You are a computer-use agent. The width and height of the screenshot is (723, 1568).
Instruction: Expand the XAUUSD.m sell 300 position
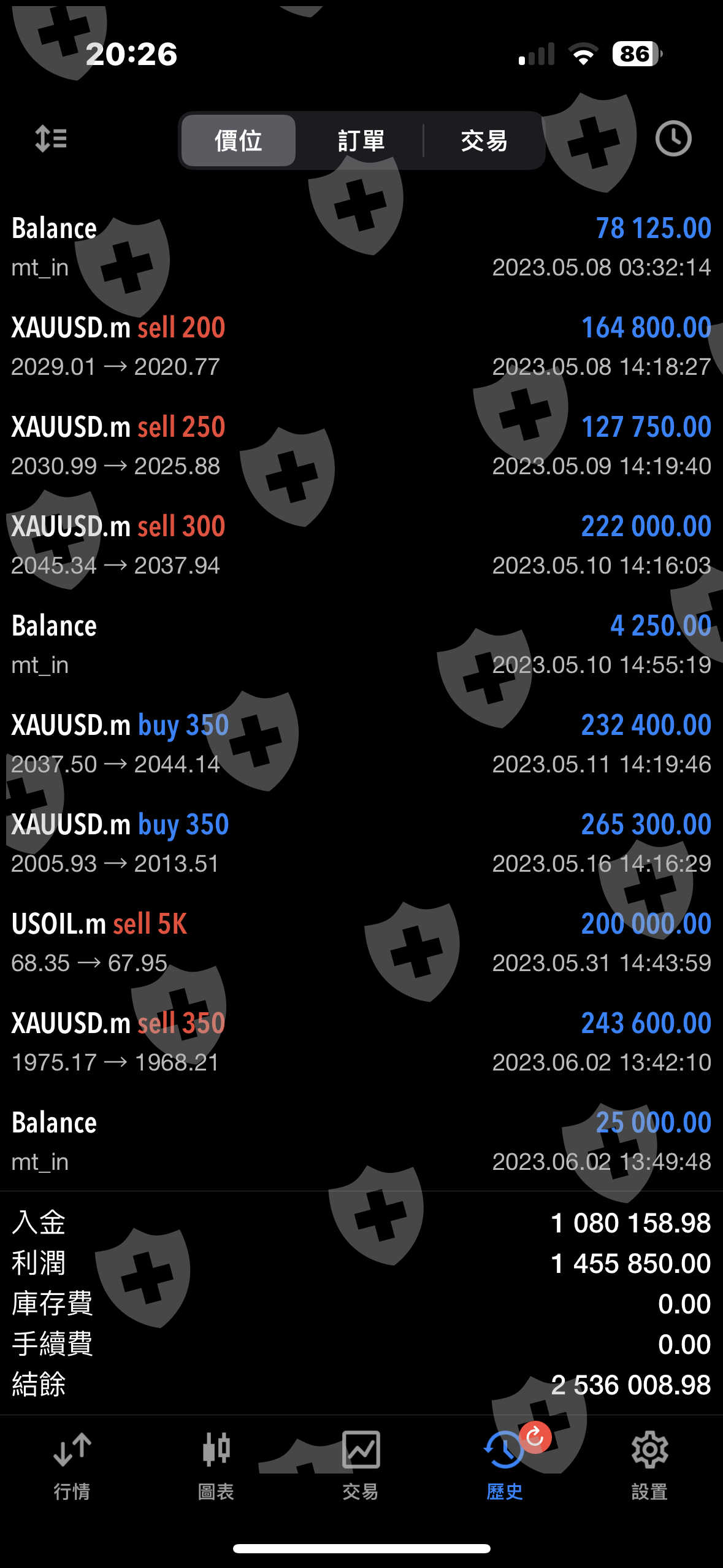pyautogui.click(x=361, y=545)
